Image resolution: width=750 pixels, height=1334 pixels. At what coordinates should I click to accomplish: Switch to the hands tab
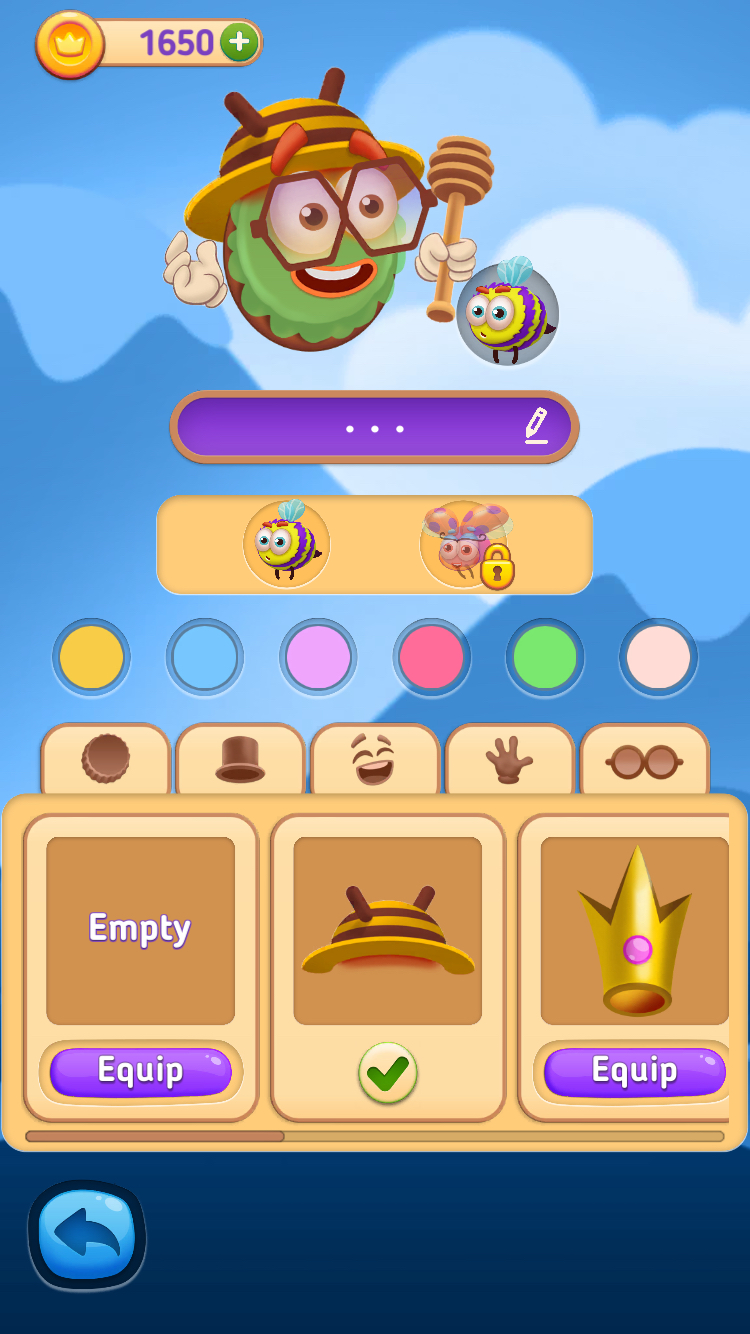tap(509, 760)
